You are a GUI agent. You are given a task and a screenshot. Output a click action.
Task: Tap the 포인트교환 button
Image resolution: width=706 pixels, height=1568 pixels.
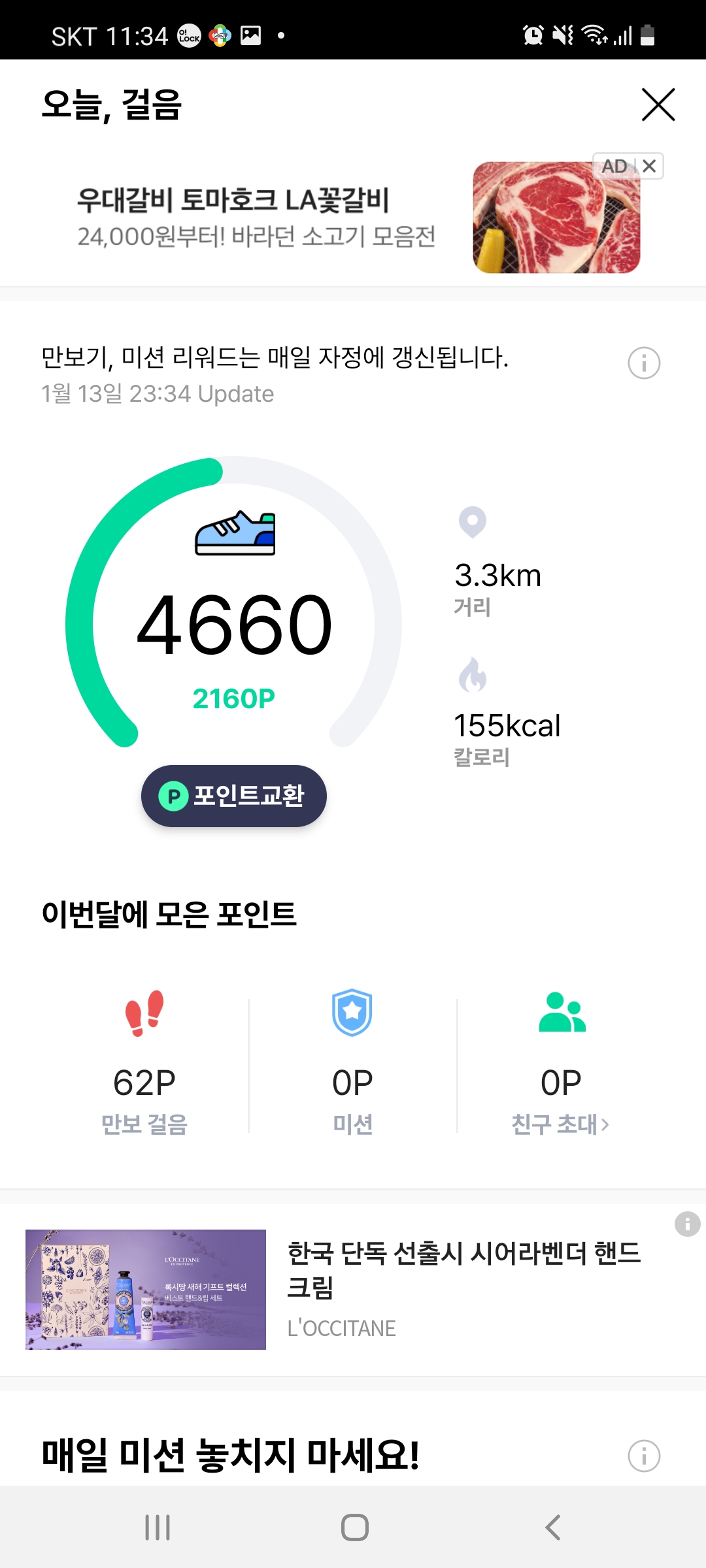234,796
